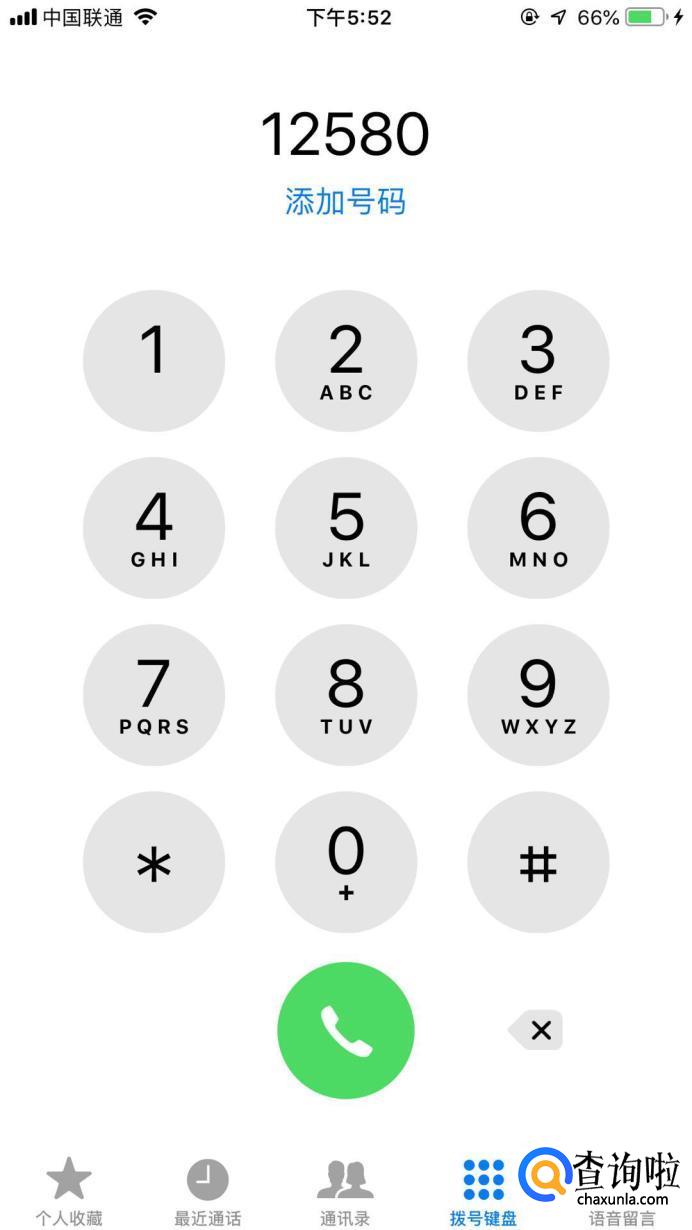Enter the 6 MNO key
This screenshot has height=1230, width=692.
coord(538,528)
